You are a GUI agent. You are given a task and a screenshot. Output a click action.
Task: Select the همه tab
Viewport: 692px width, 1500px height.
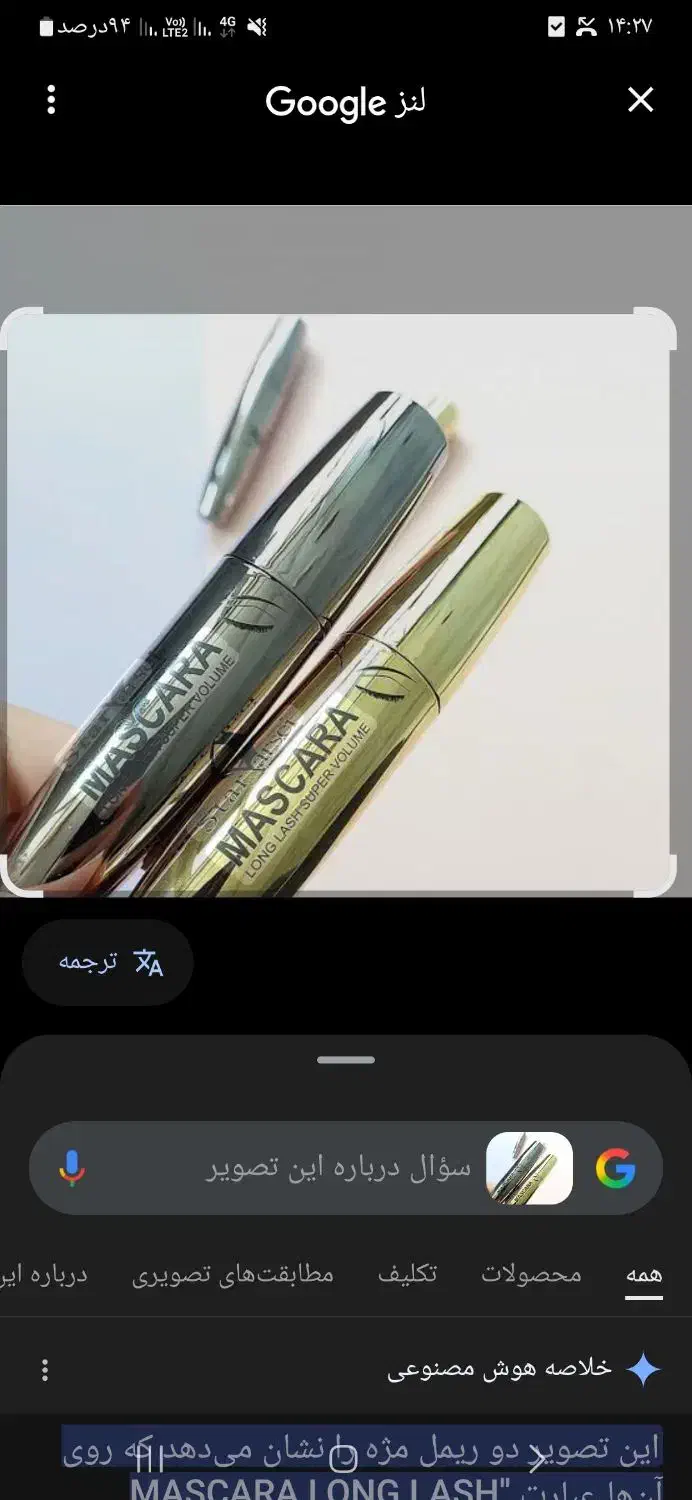644,1274
